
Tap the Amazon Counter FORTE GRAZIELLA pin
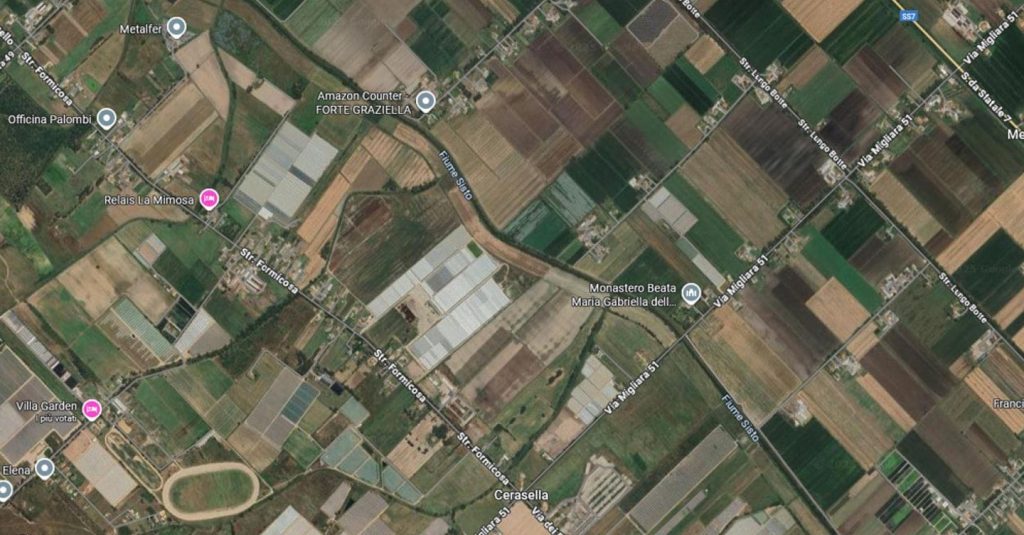point(426,100)
